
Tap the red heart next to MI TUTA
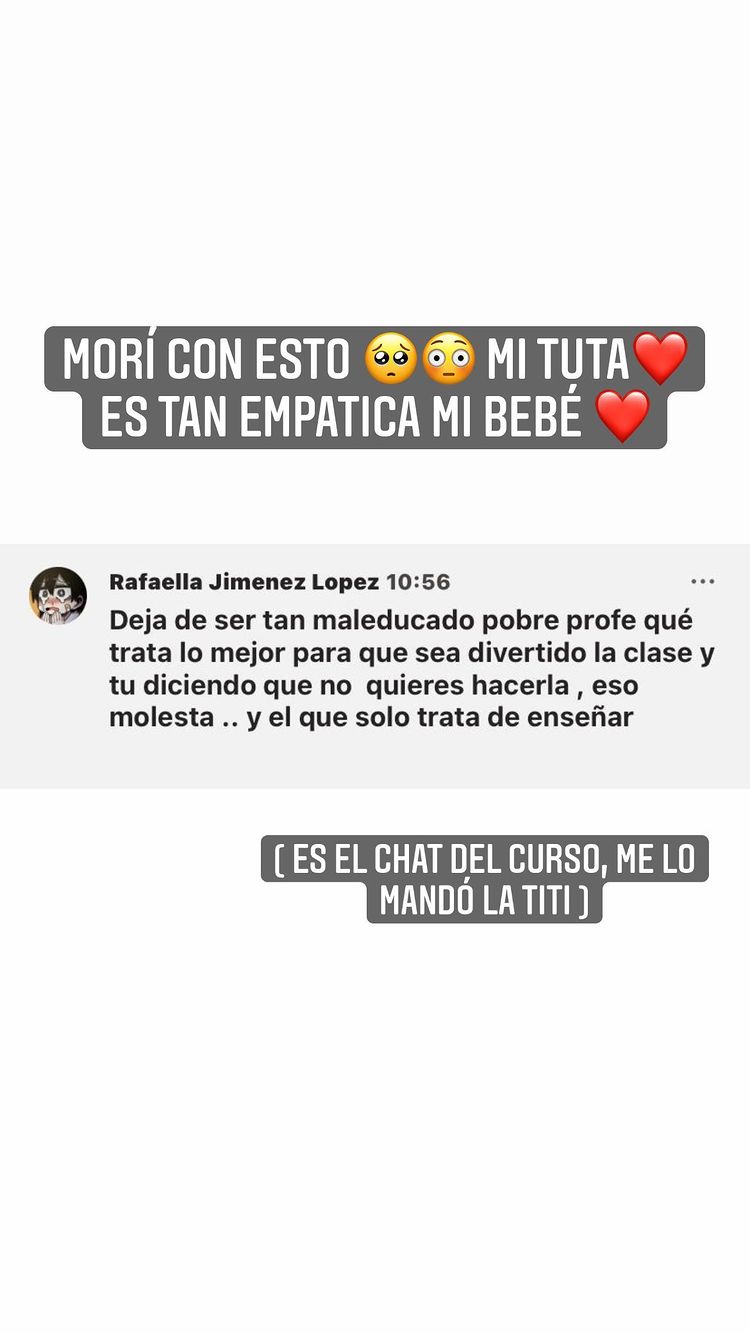pos(661,356)
